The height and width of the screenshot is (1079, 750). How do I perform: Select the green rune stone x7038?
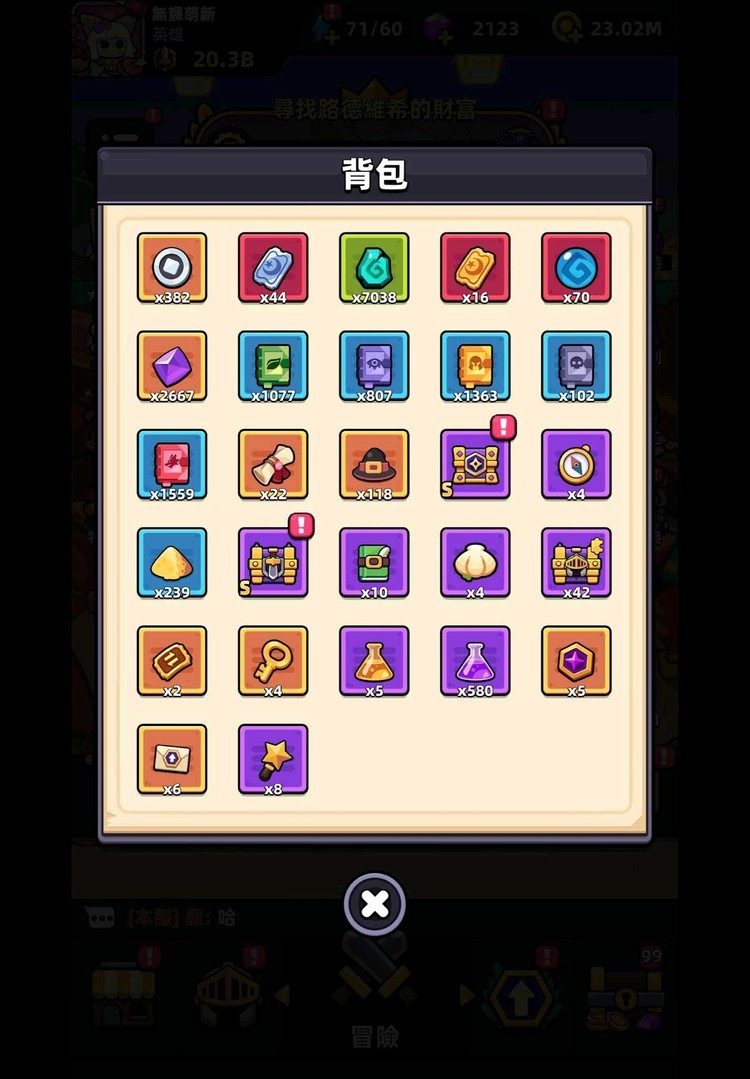374,267
